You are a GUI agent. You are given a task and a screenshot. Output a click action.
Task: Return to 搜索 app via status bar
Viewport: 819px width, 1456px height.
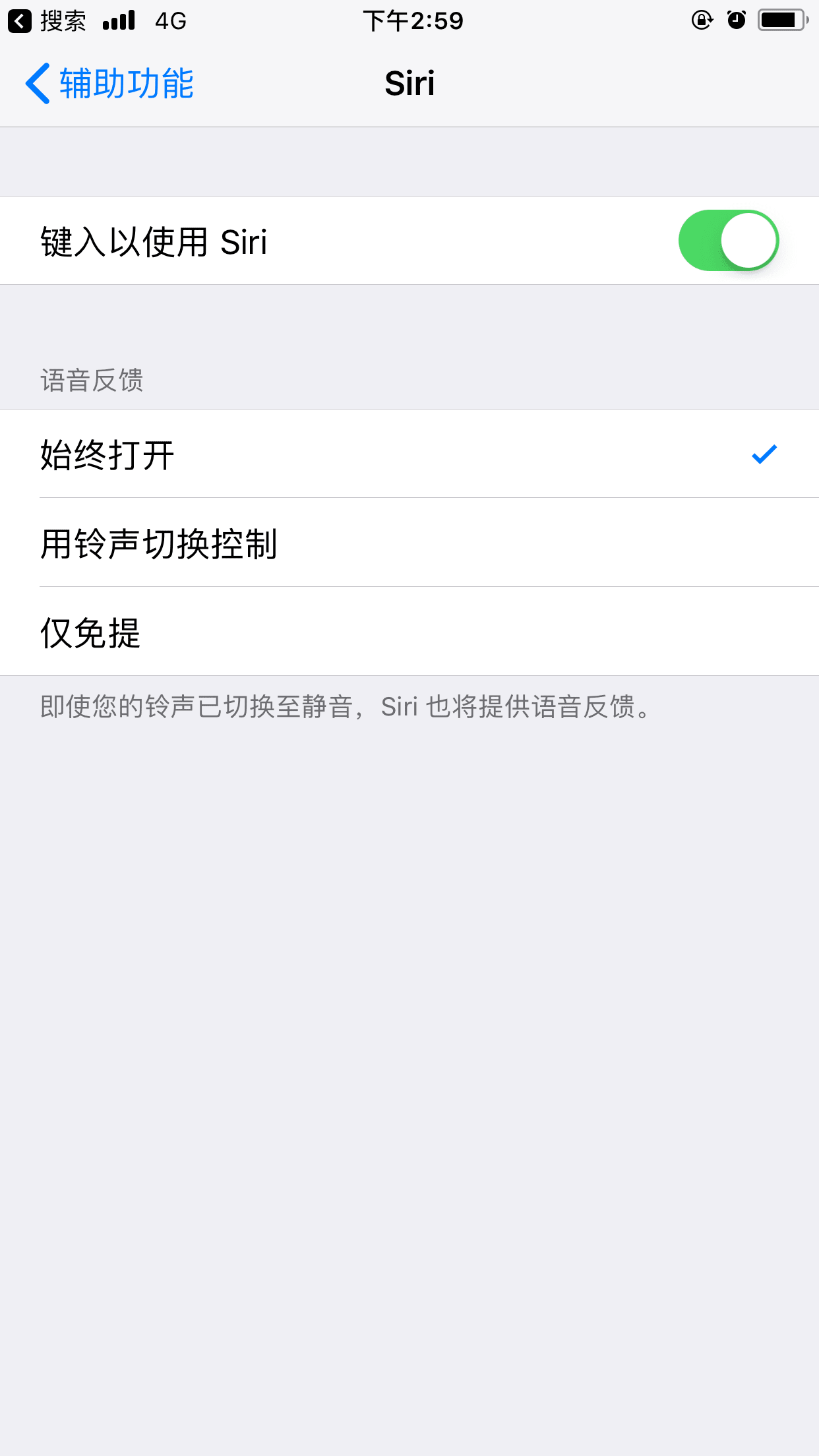pos(46,21)
